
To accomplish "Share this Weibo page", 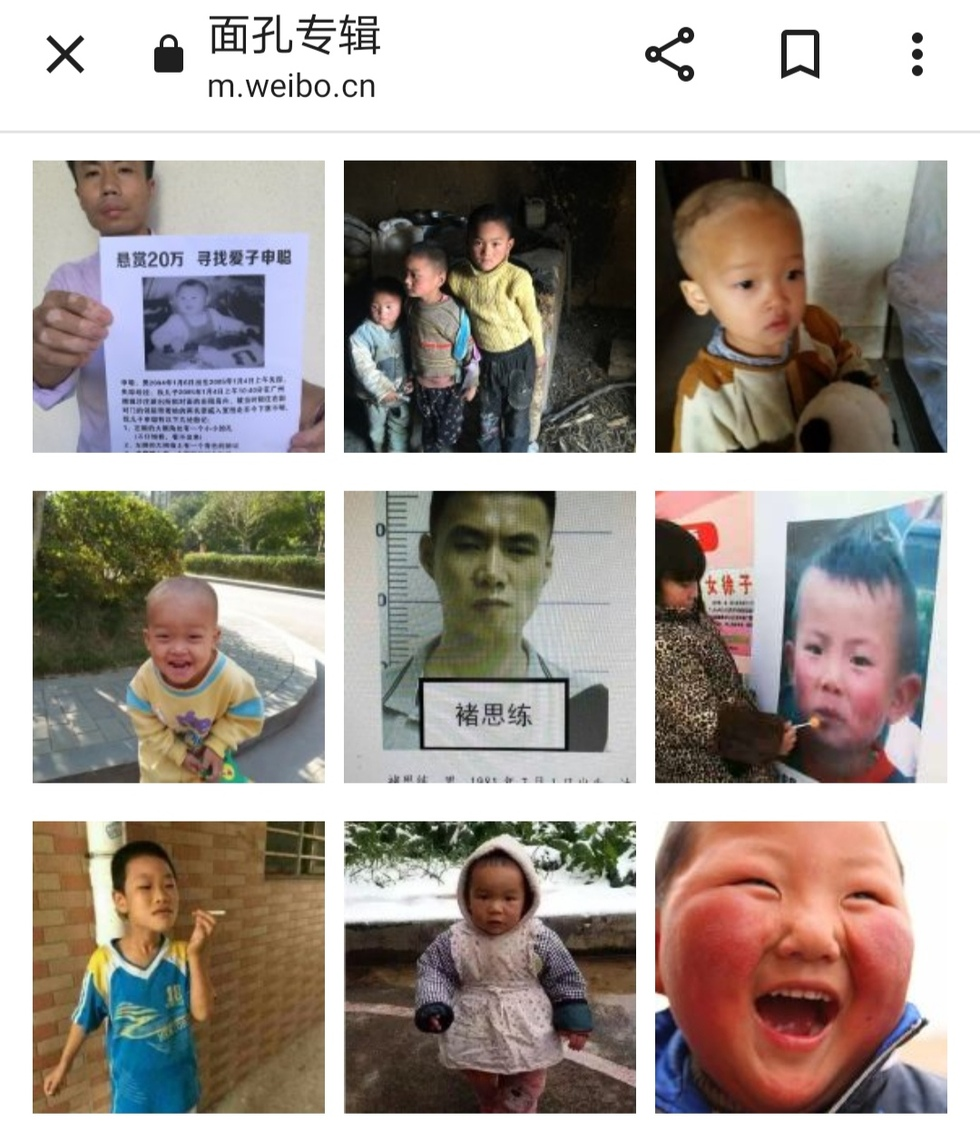I will tap(669, 54).
